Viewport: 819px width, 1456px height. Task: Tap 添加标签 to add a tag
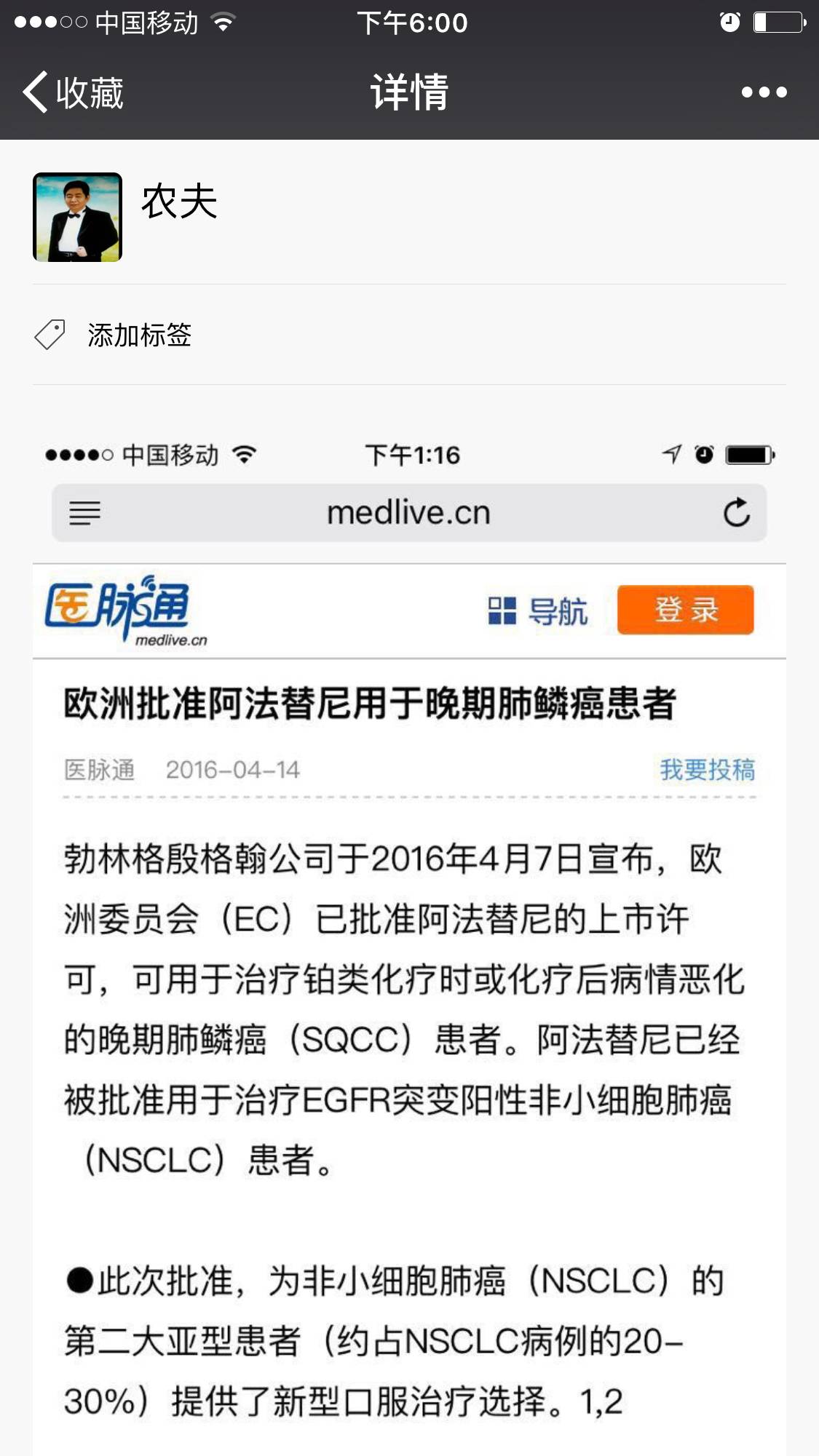pos(138,335)
